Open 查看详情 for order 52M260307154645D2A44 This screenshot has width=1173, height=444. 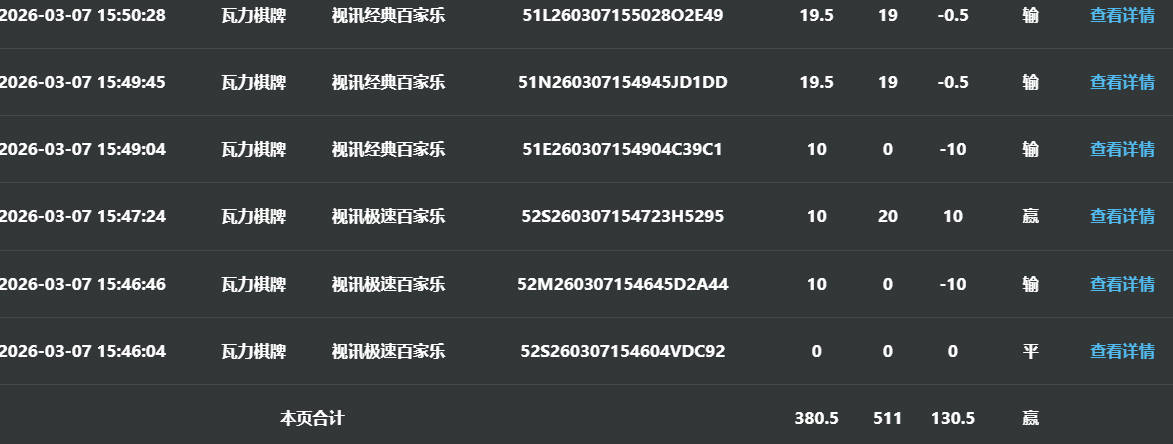click(x=1122, y=284)
